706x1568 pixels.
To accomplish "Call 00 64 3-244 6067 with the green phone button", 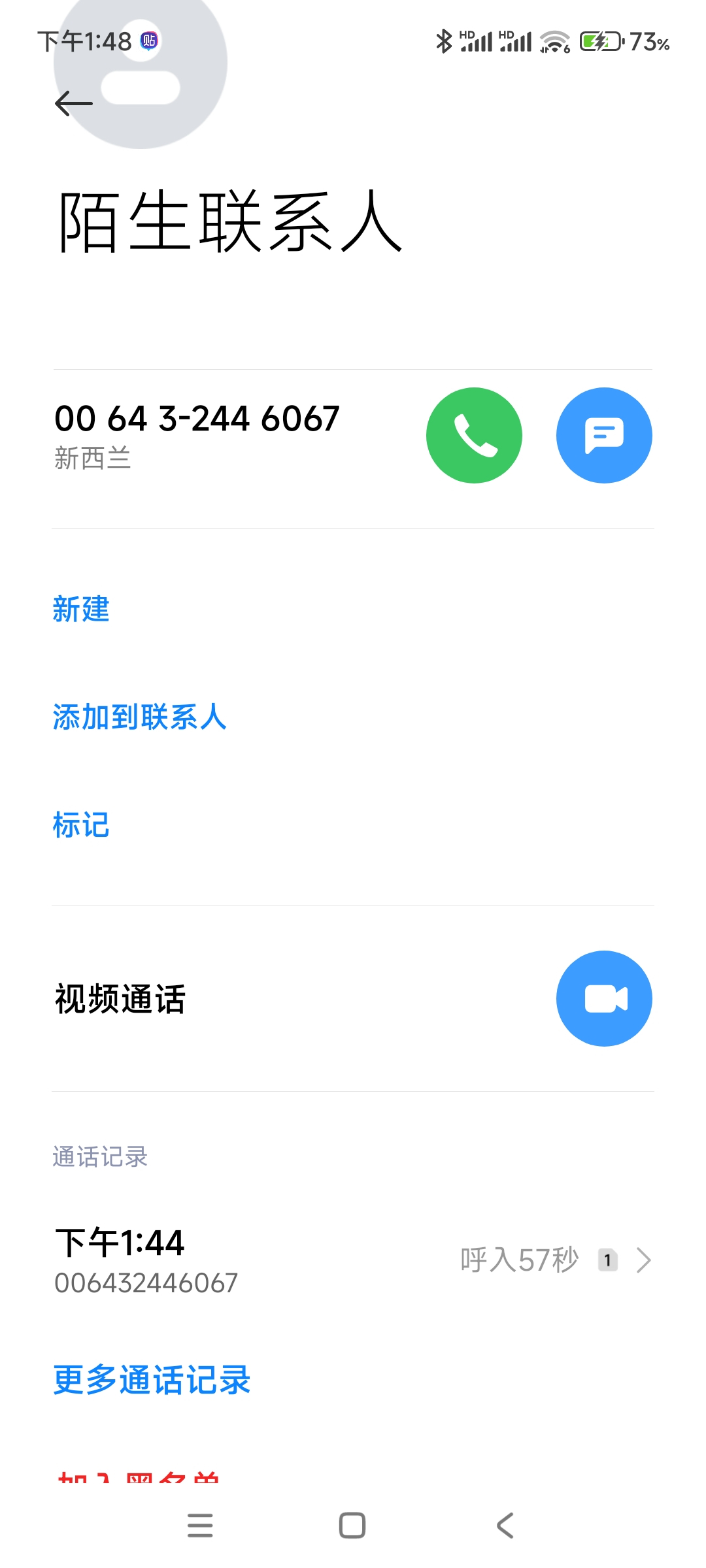I will pos(474,435).
